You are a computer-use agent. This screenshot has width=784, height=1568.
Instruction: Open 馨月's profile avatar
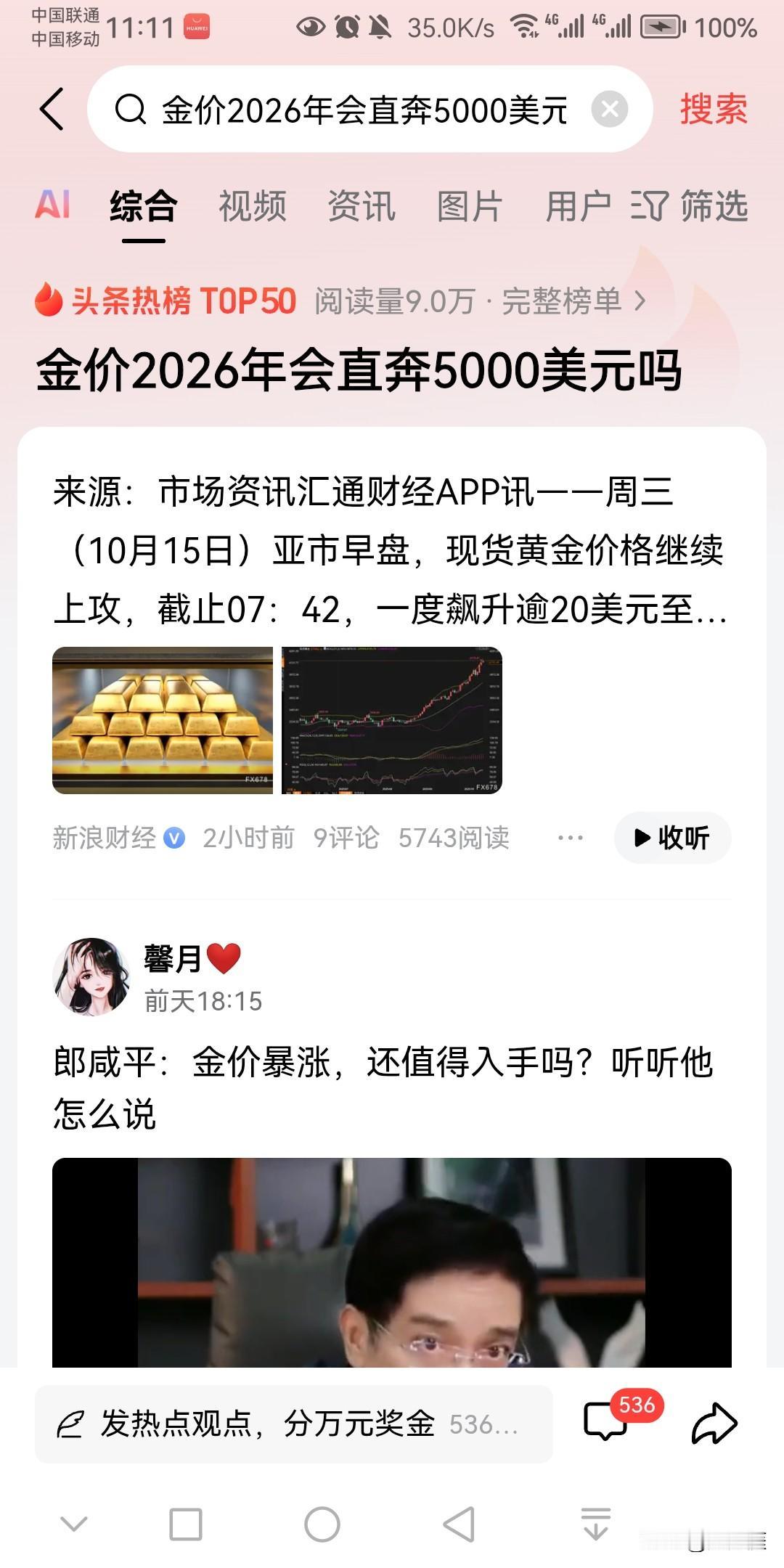(x=91, y=976)
